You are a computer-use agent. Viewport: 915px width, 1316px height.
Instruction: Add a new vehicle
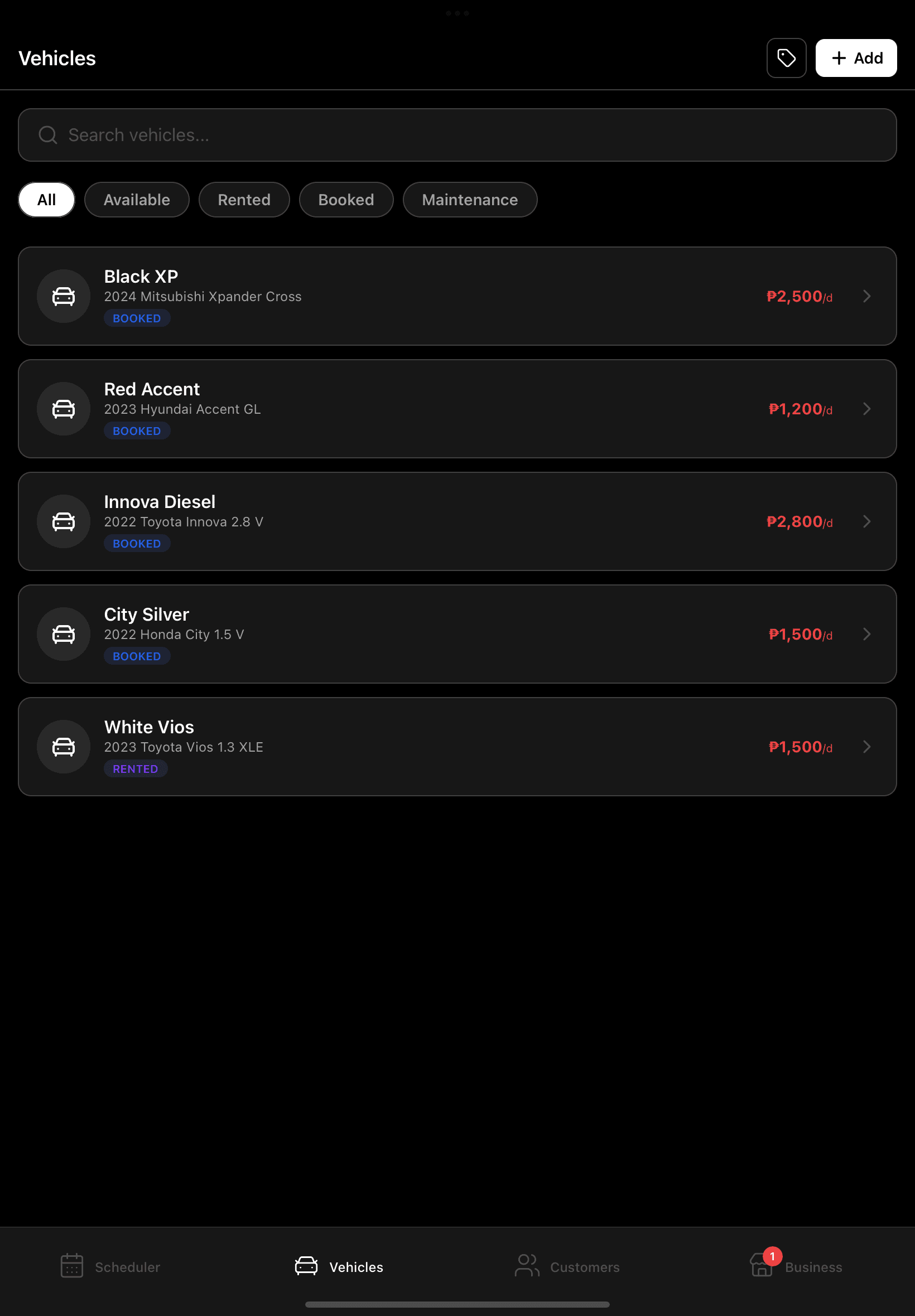(855, 58)
